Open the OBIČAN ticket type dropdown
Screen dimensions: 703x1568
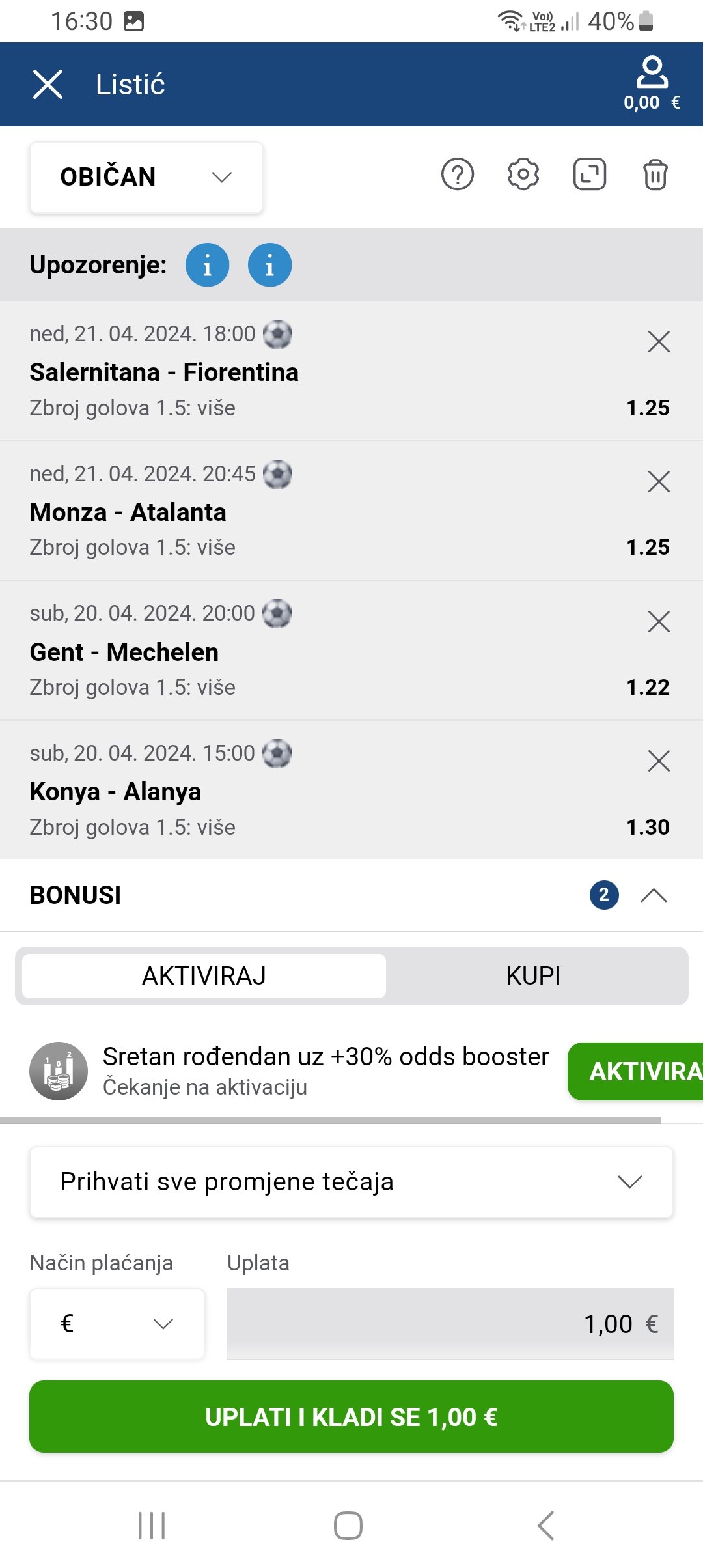point(146,177)
